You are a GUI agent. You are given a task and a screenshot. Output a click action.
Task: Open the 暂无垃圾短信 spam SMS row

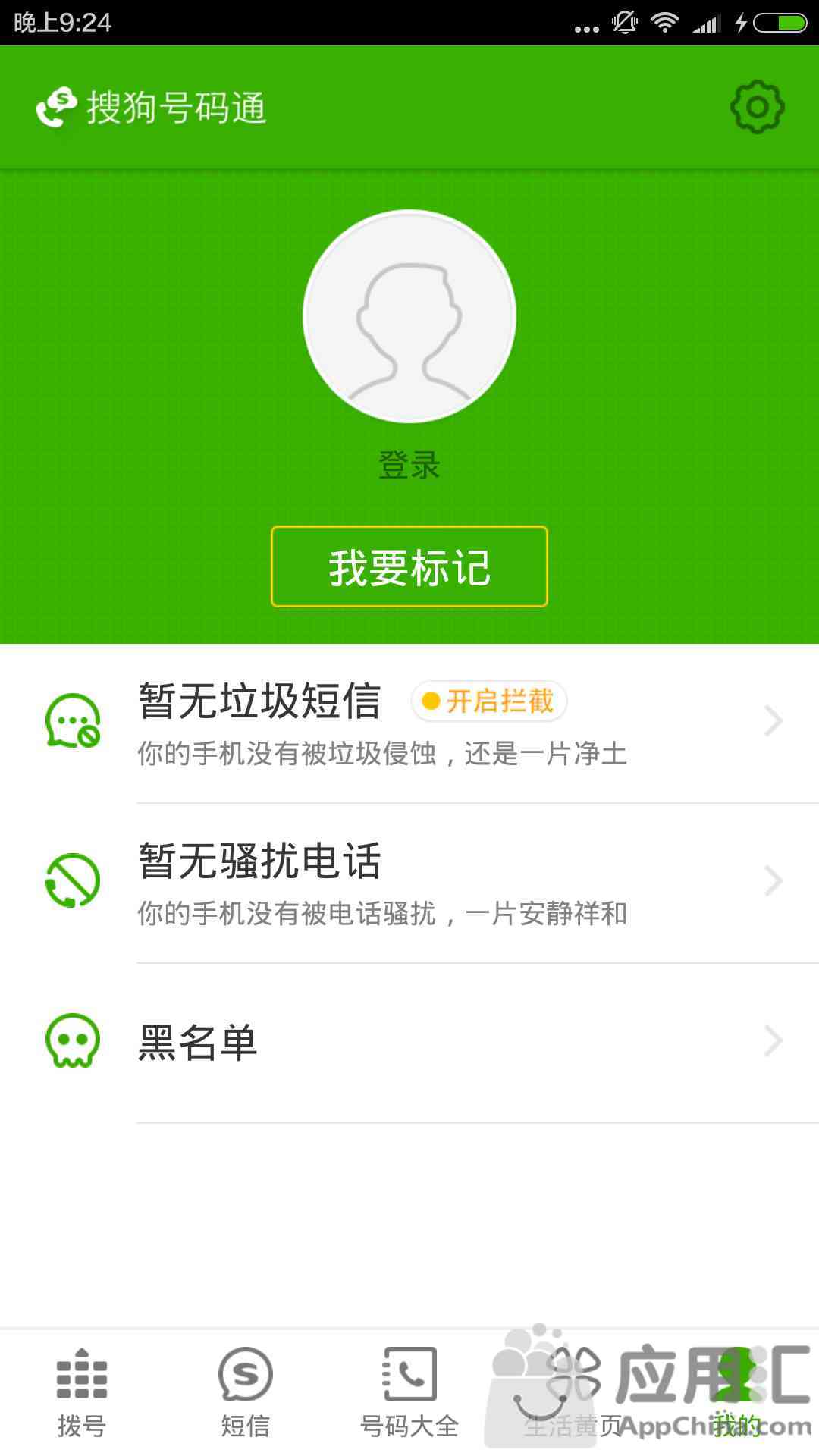pyautogui.click(x=409, y=723)
